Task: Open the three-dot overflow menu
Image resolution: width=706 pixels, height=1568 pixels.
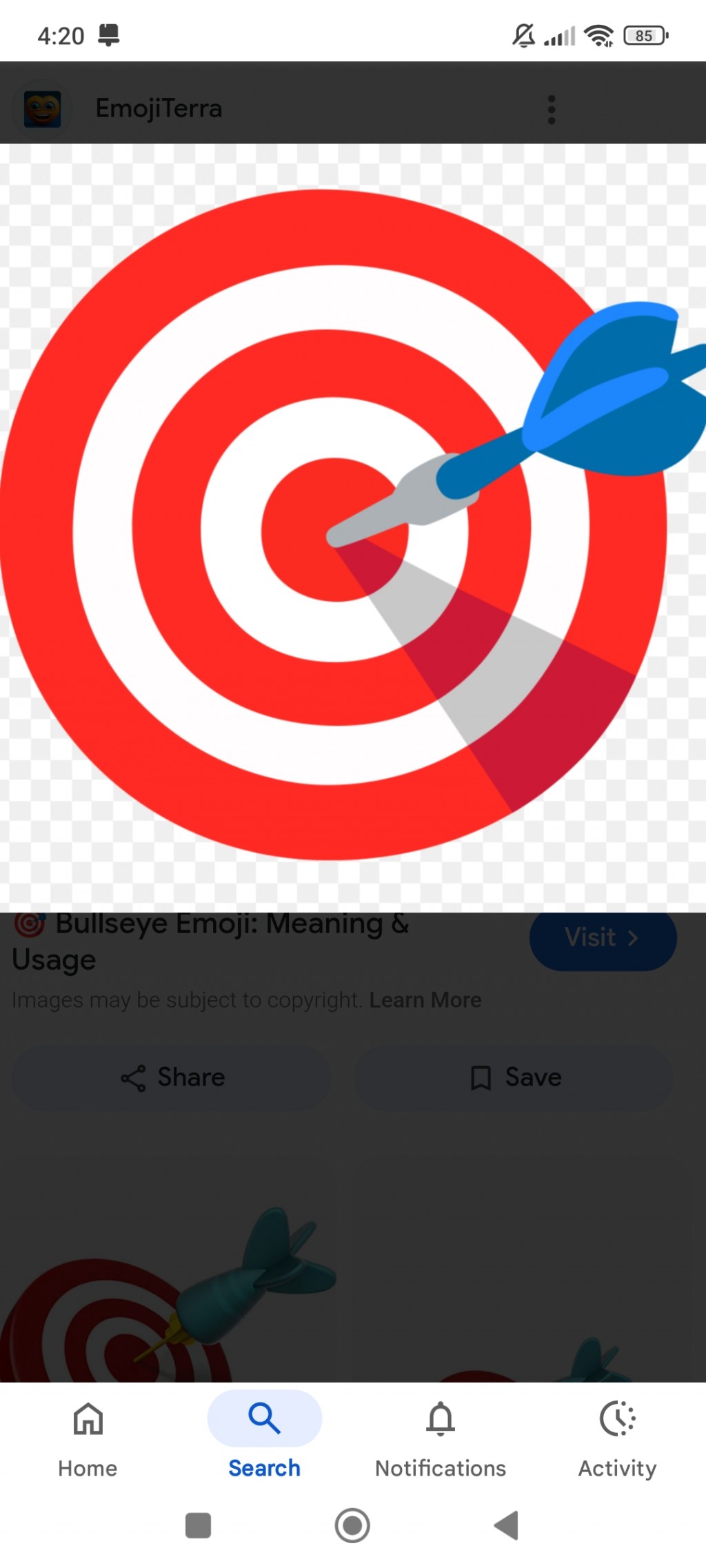Action: (x=551, y=110)
